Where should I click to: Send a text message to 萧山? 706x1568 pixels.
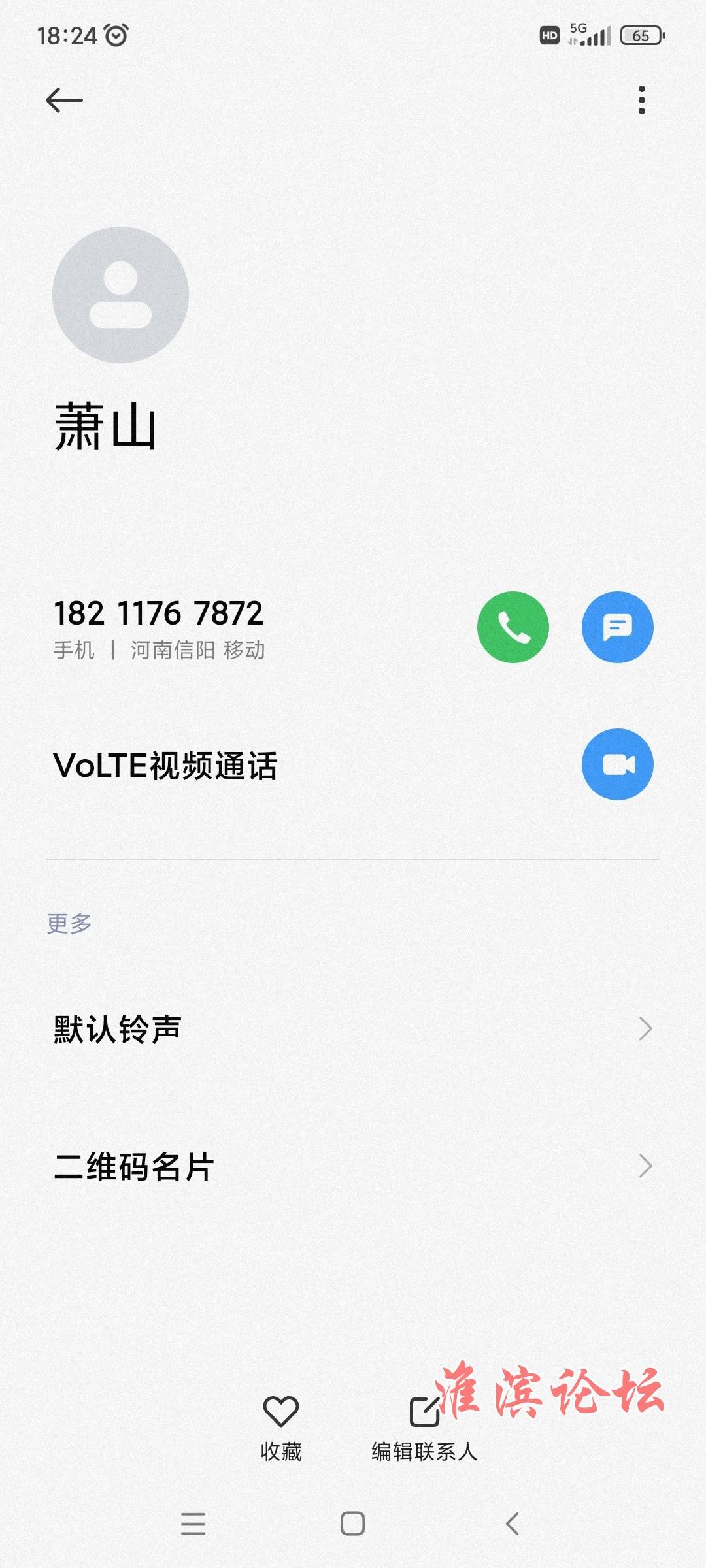(x=618, y=627)
